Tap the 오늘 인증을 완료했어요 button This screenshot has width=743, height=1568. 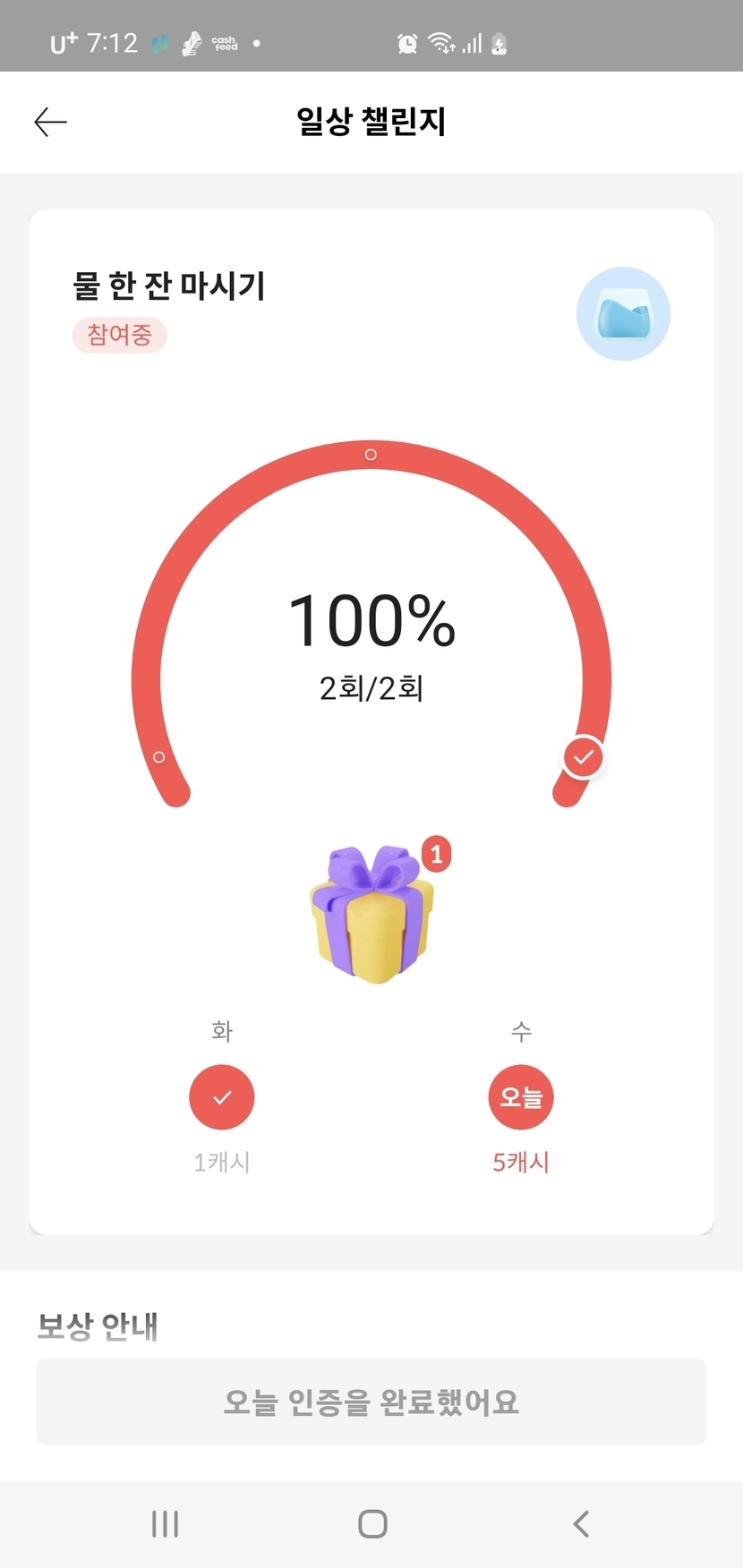click(x=371, y=1402)
